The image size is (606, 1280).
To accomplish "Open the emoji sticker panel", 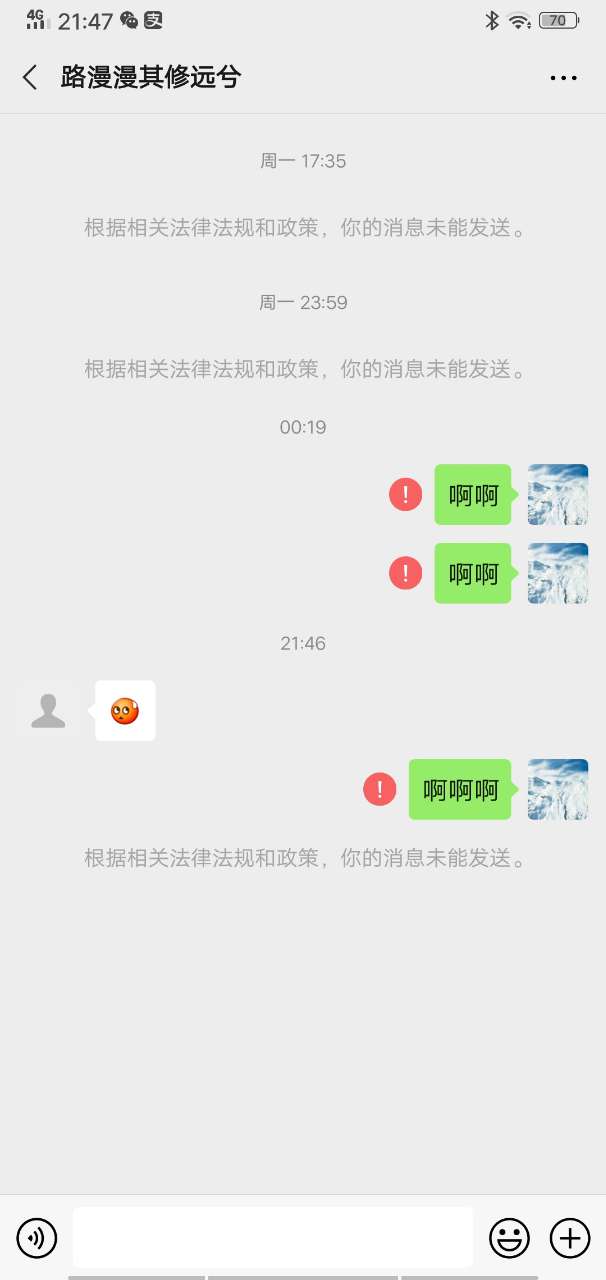I will (509, 1239).
